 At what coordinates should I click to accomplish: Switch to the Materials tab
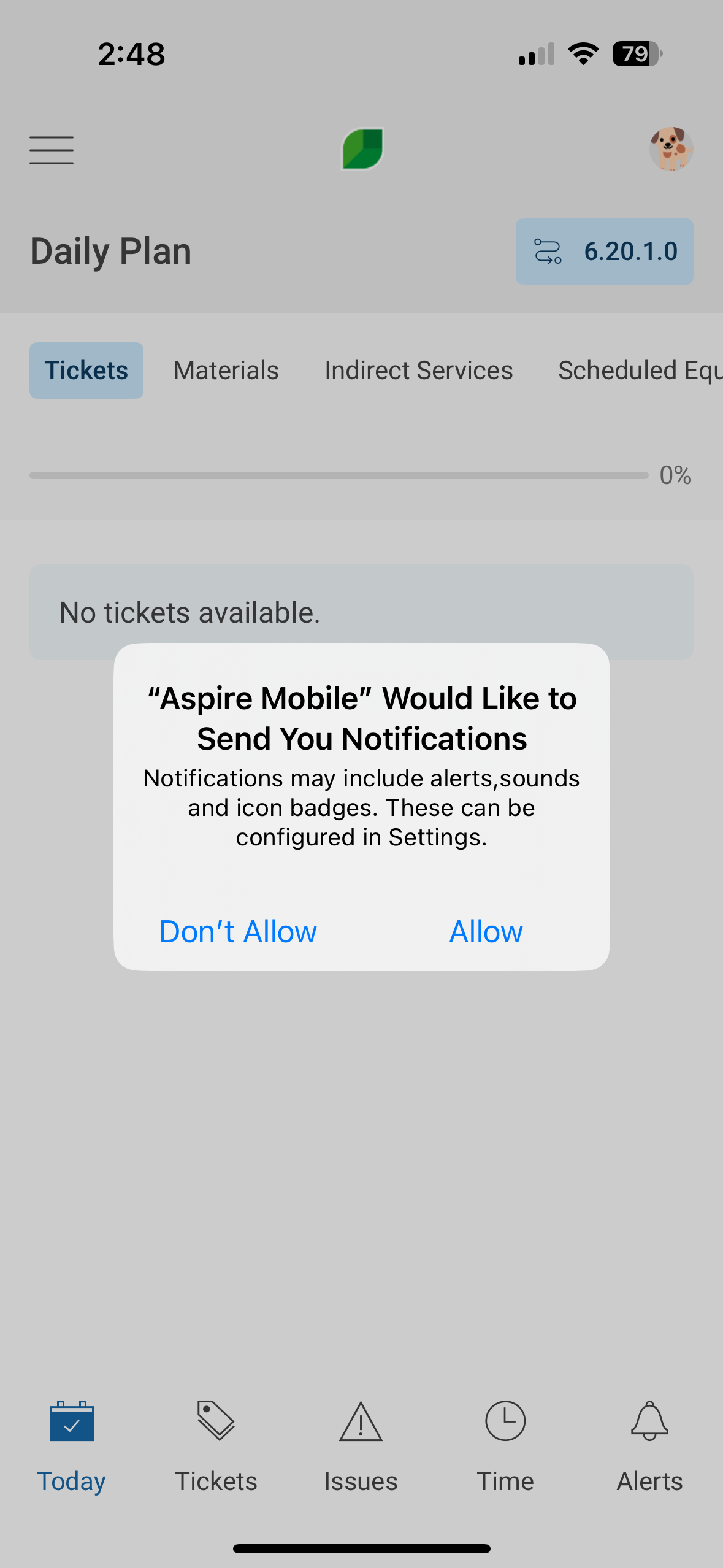tap(226, 371)
